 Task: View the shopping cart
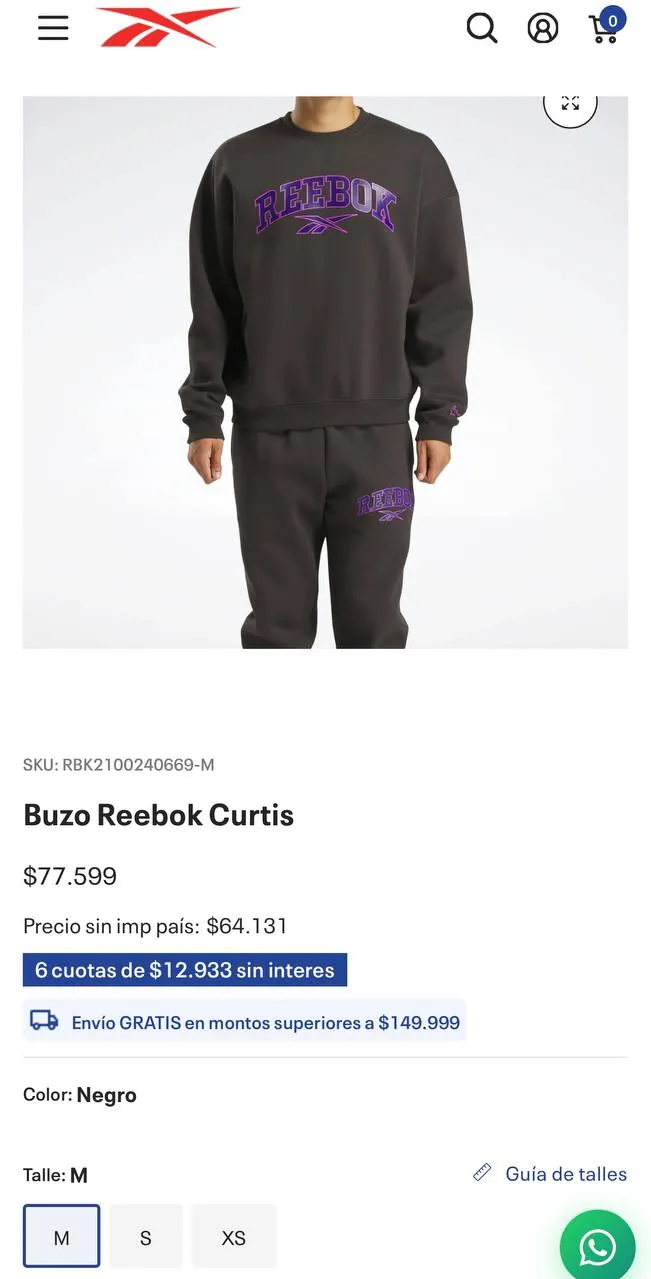coord(607,26)
